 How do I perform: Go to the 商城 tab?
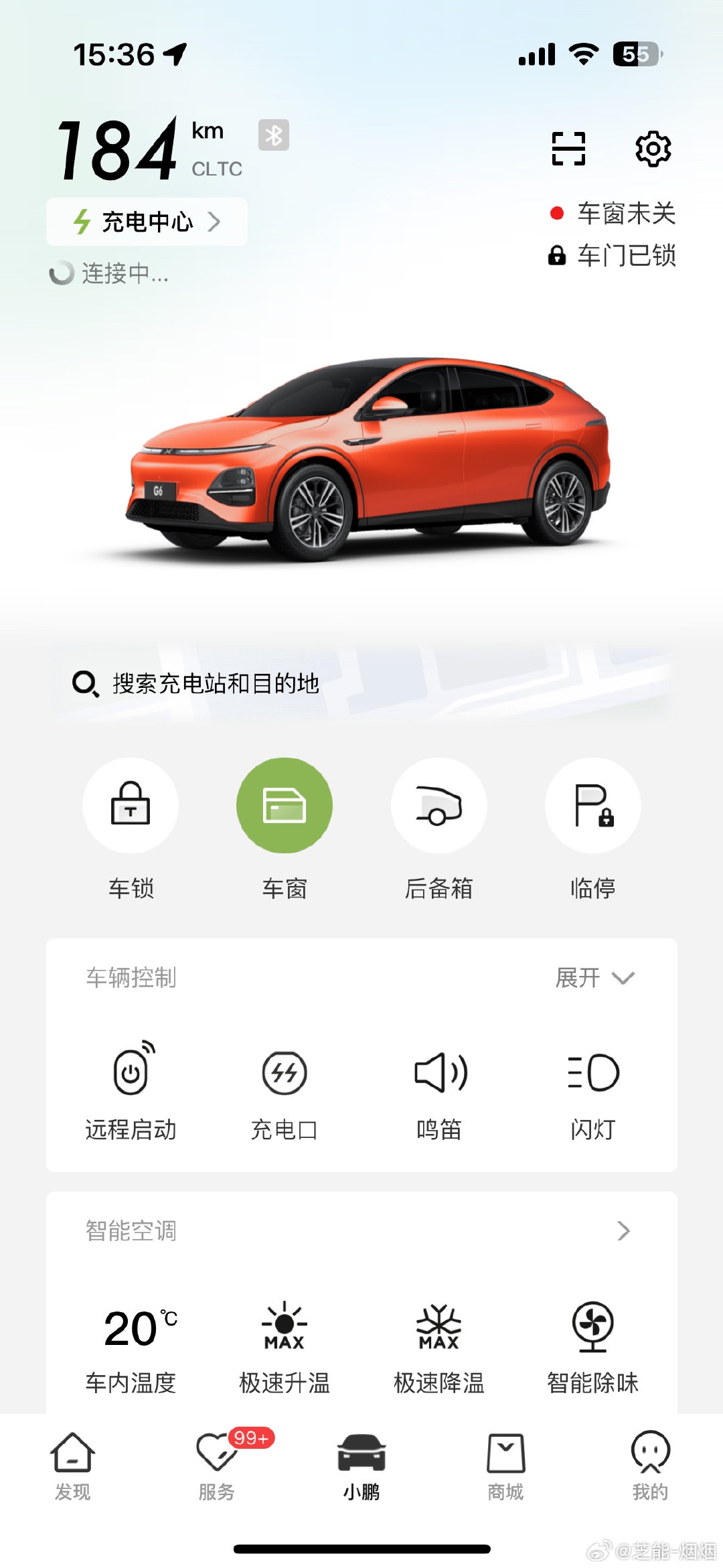[505, 1464]
